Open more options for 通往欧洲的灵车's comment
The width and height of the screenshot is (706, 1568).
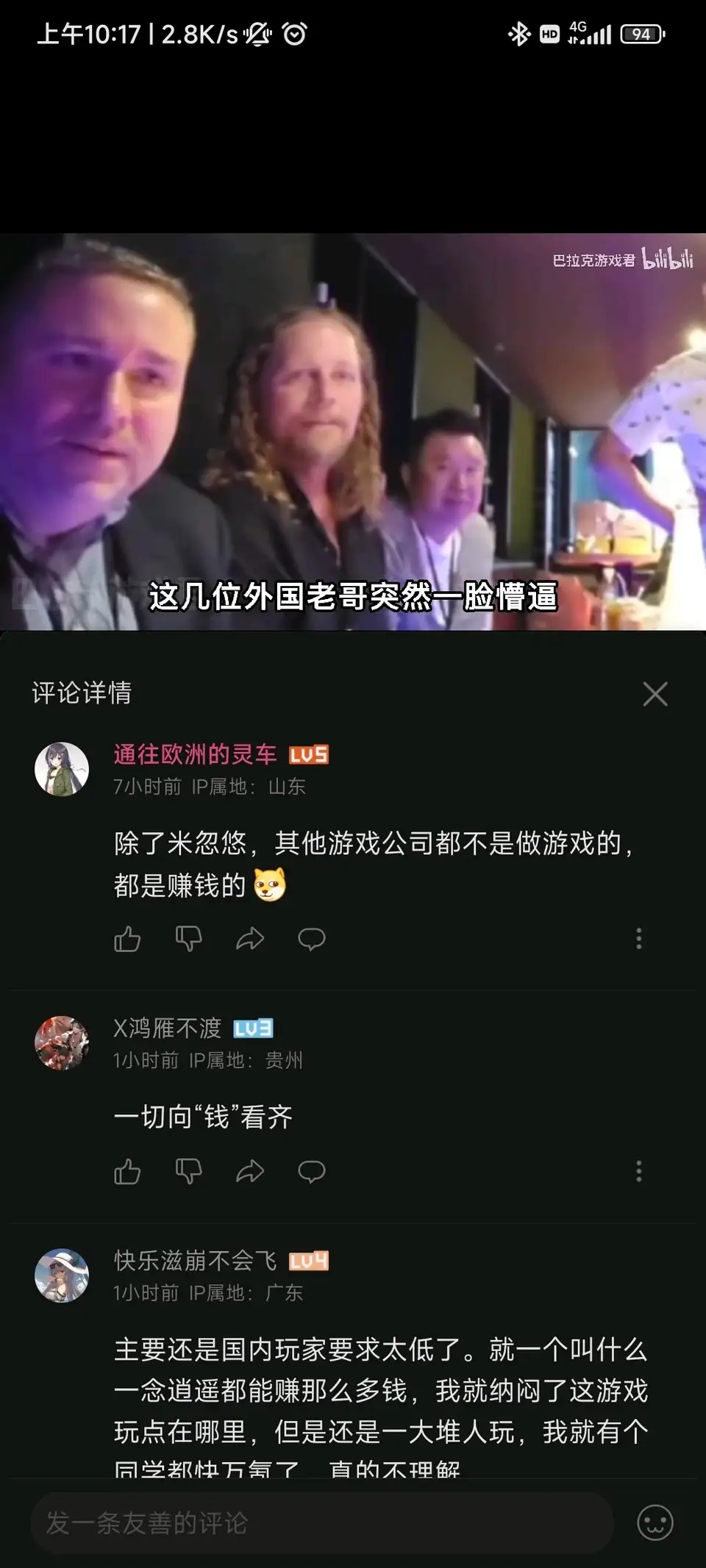tap(638, 939)
